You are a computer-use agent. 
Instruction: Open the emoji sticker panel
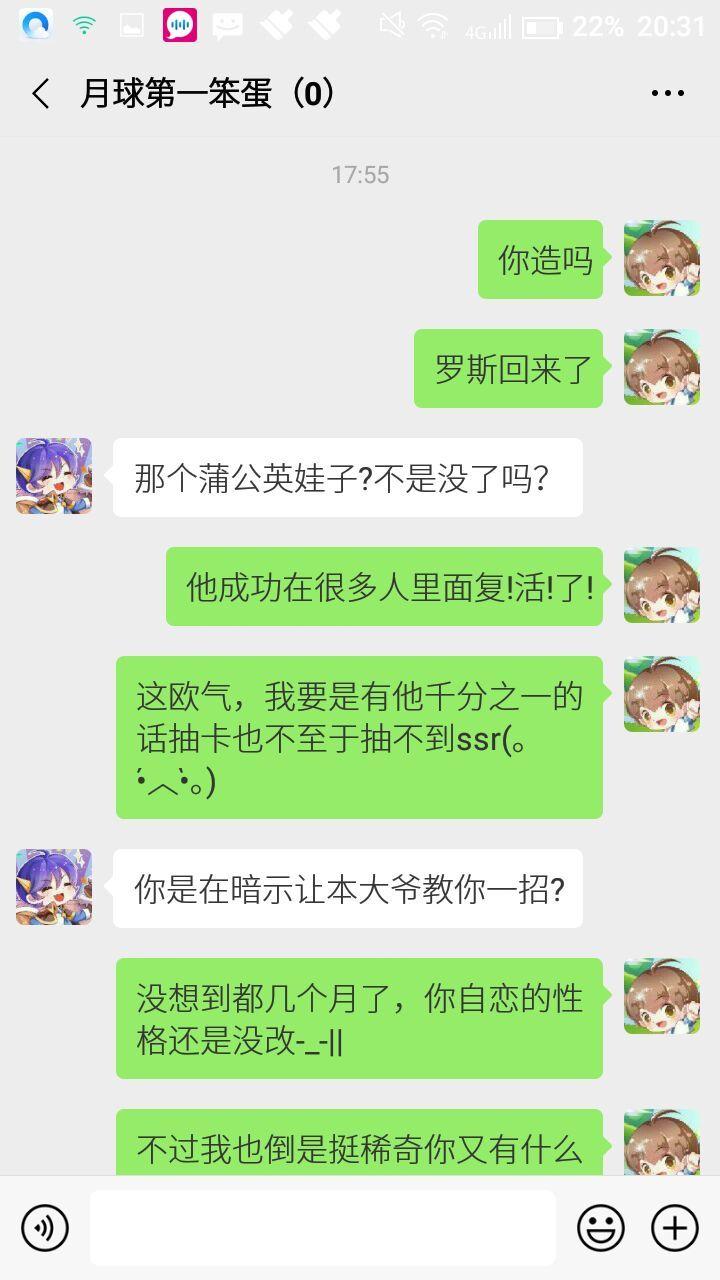[600, 1227]
